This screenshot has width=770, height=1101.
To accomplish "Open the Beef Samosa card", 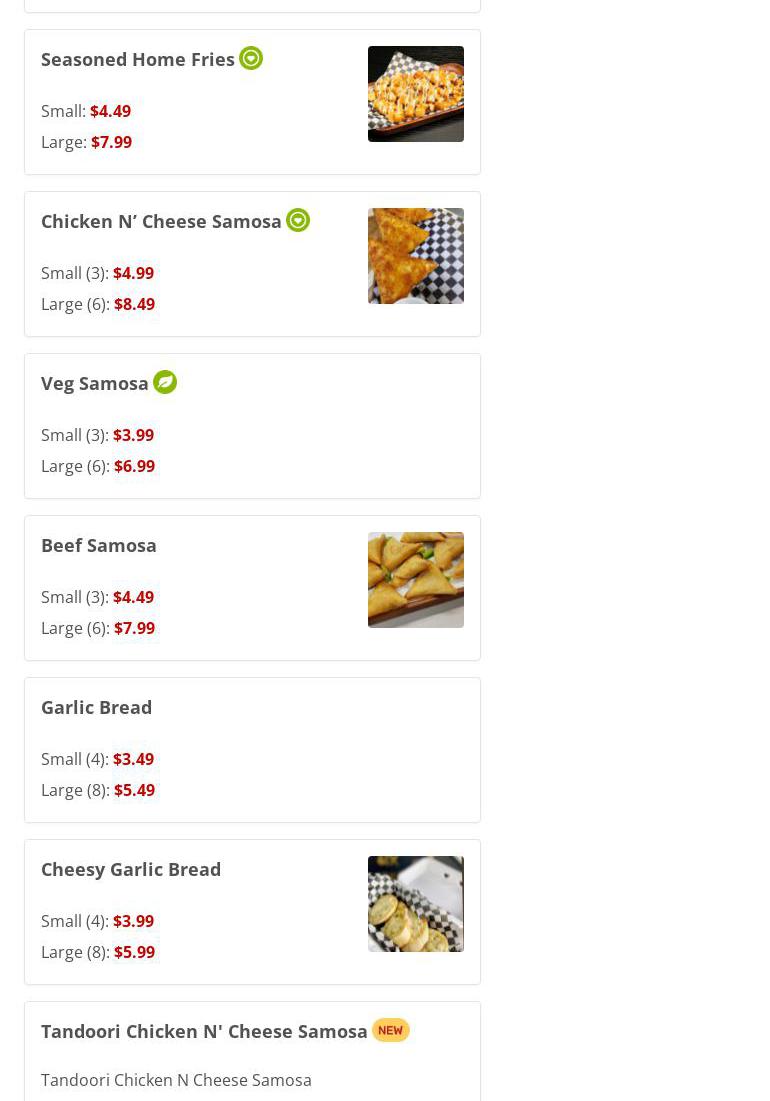I will tap(99, 546).
